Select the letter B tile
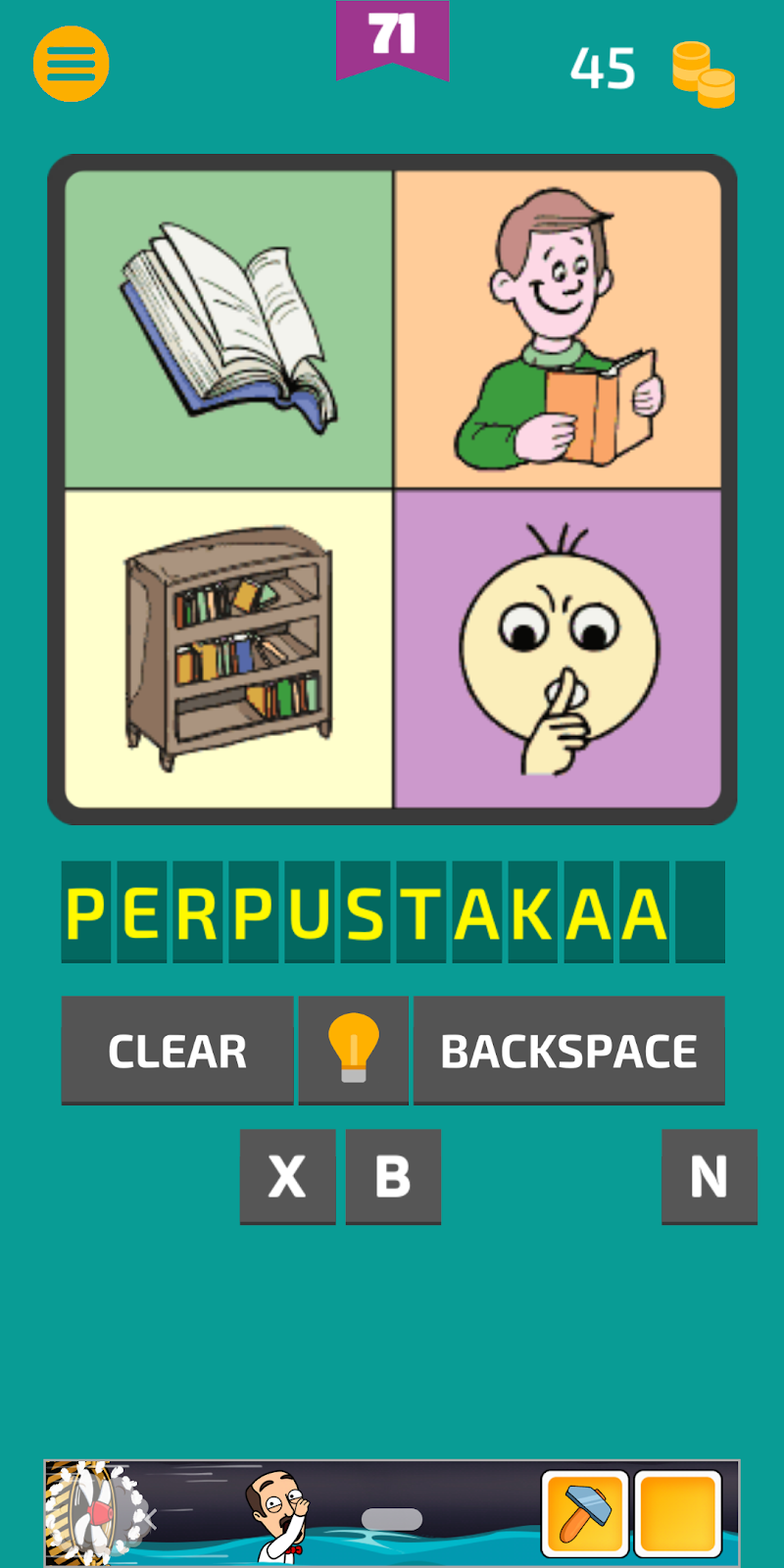This screenshot has height=1568, width=784. point(393,1176)
